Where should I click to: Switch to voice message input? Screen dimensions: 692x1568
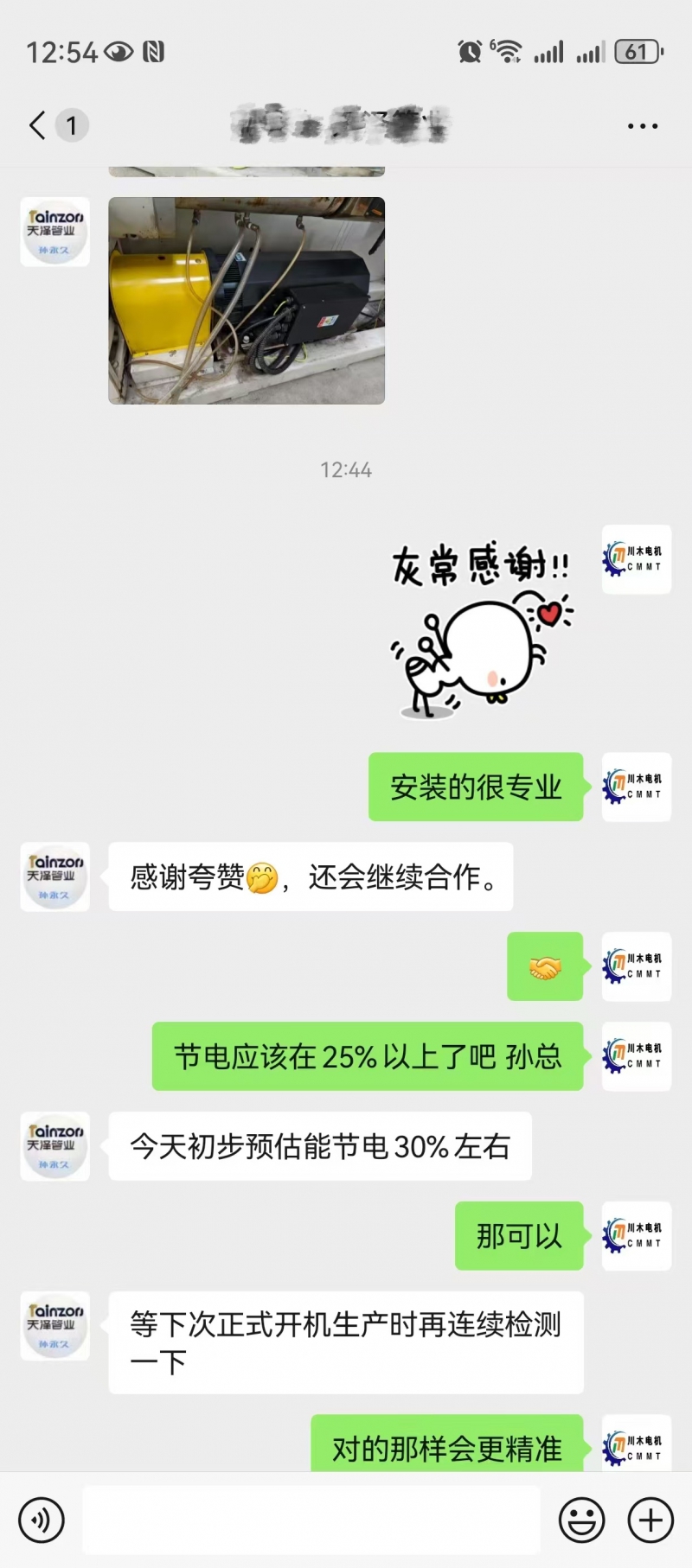(x=42, y=1520)
